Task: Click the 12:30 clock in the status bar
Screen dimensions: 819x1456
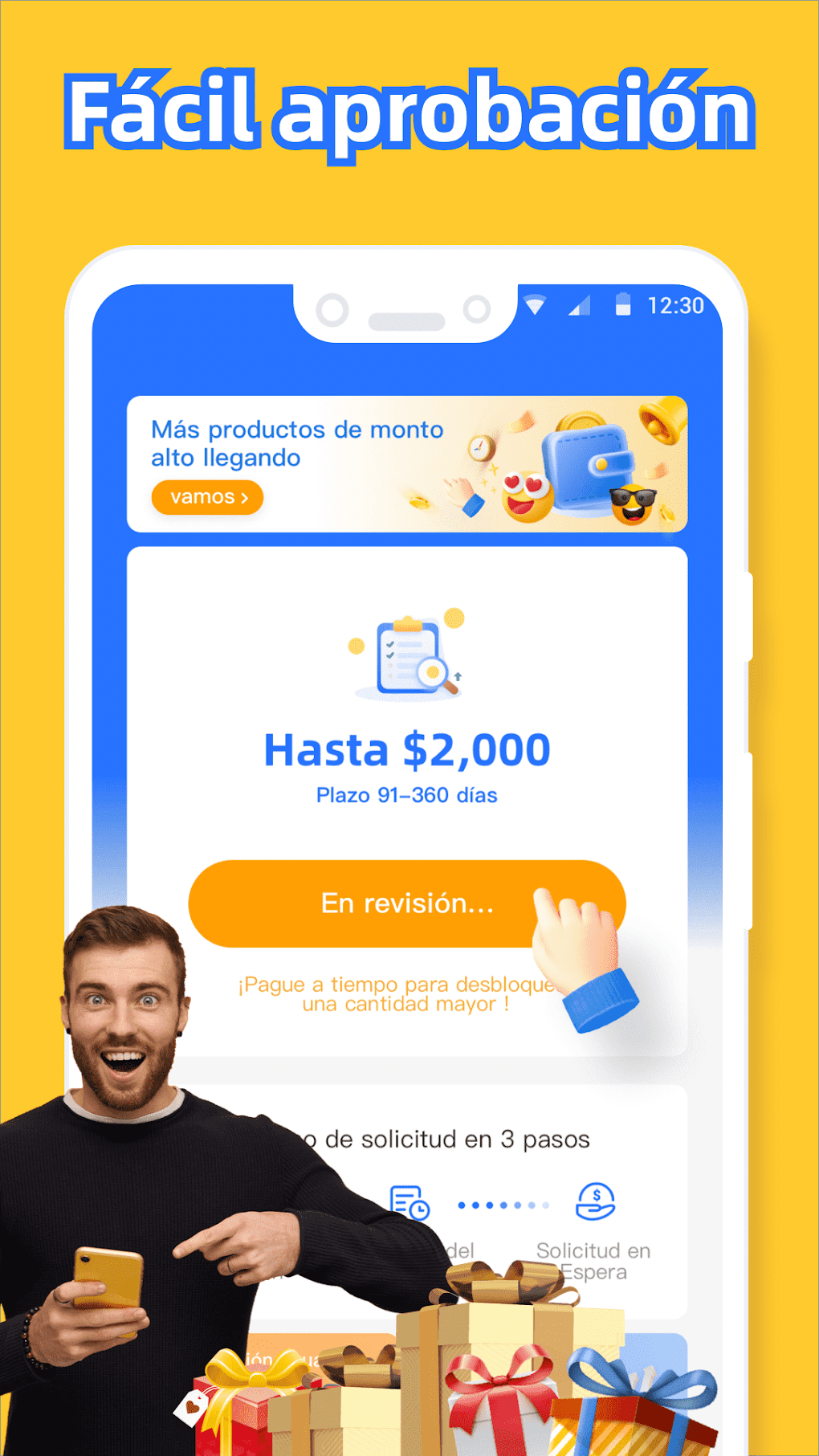Action: 675,305
